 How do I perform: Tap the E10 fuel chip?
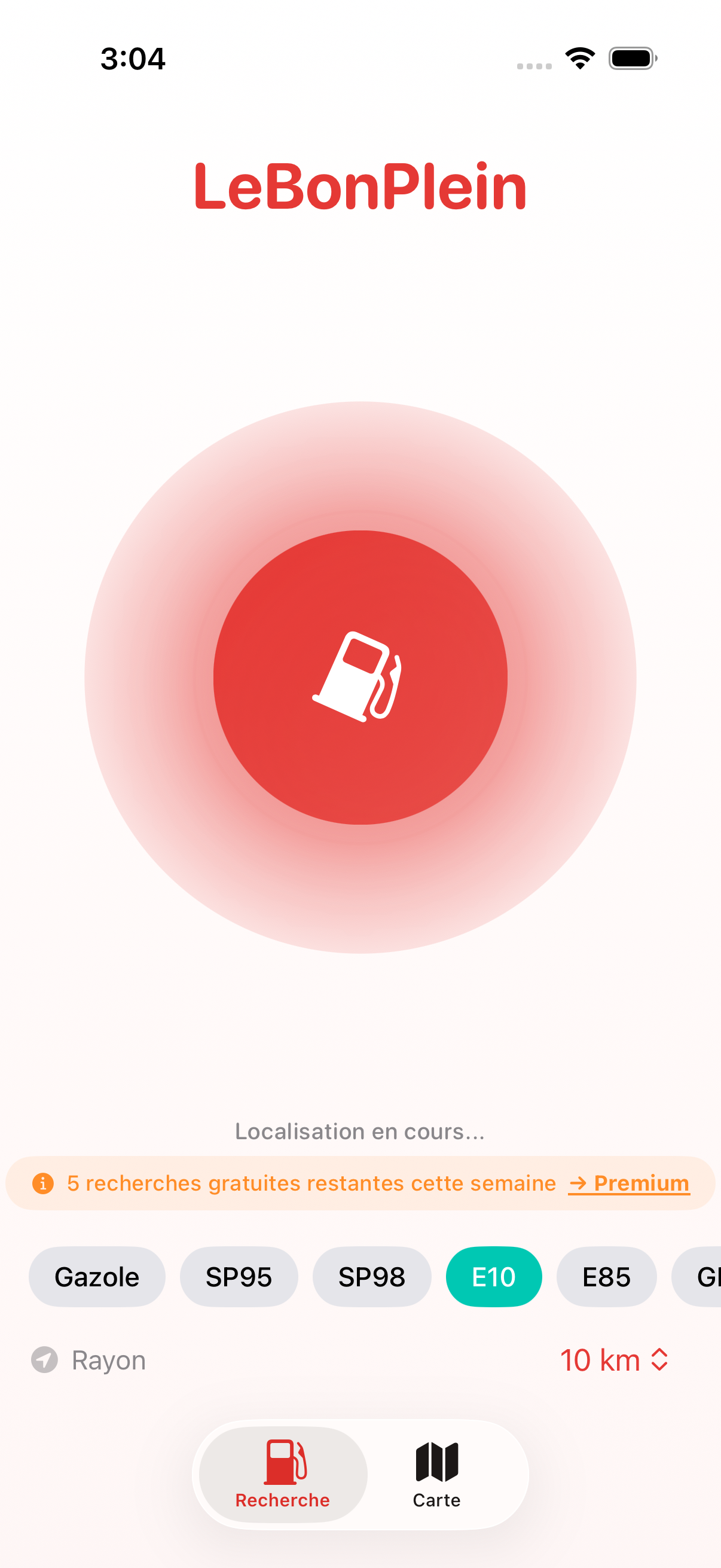[493, 1277]
